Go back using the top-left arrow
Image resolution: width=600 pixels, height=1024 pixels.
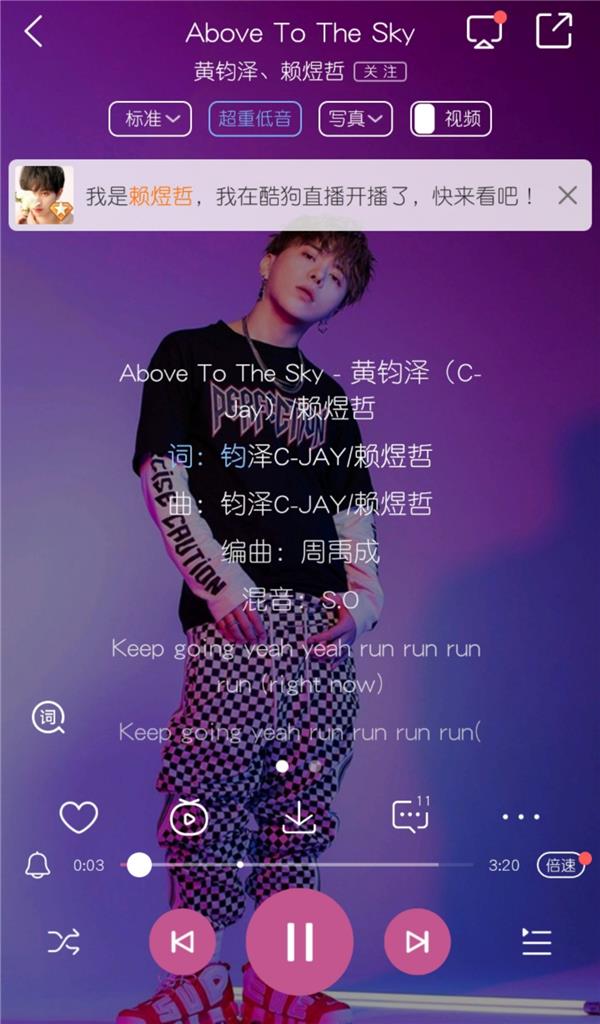(34, 31)
